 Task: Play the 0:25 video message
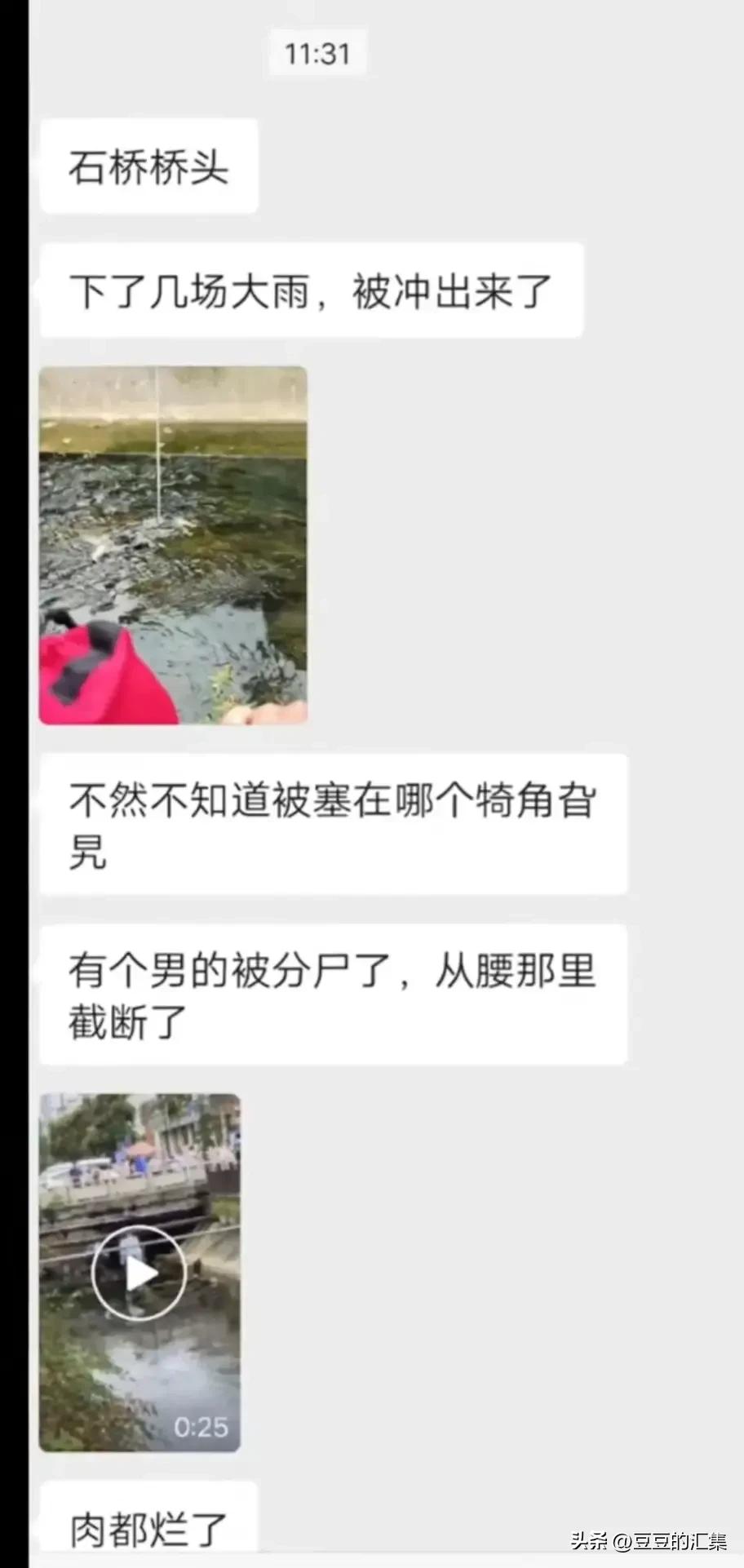point(139,1272)
